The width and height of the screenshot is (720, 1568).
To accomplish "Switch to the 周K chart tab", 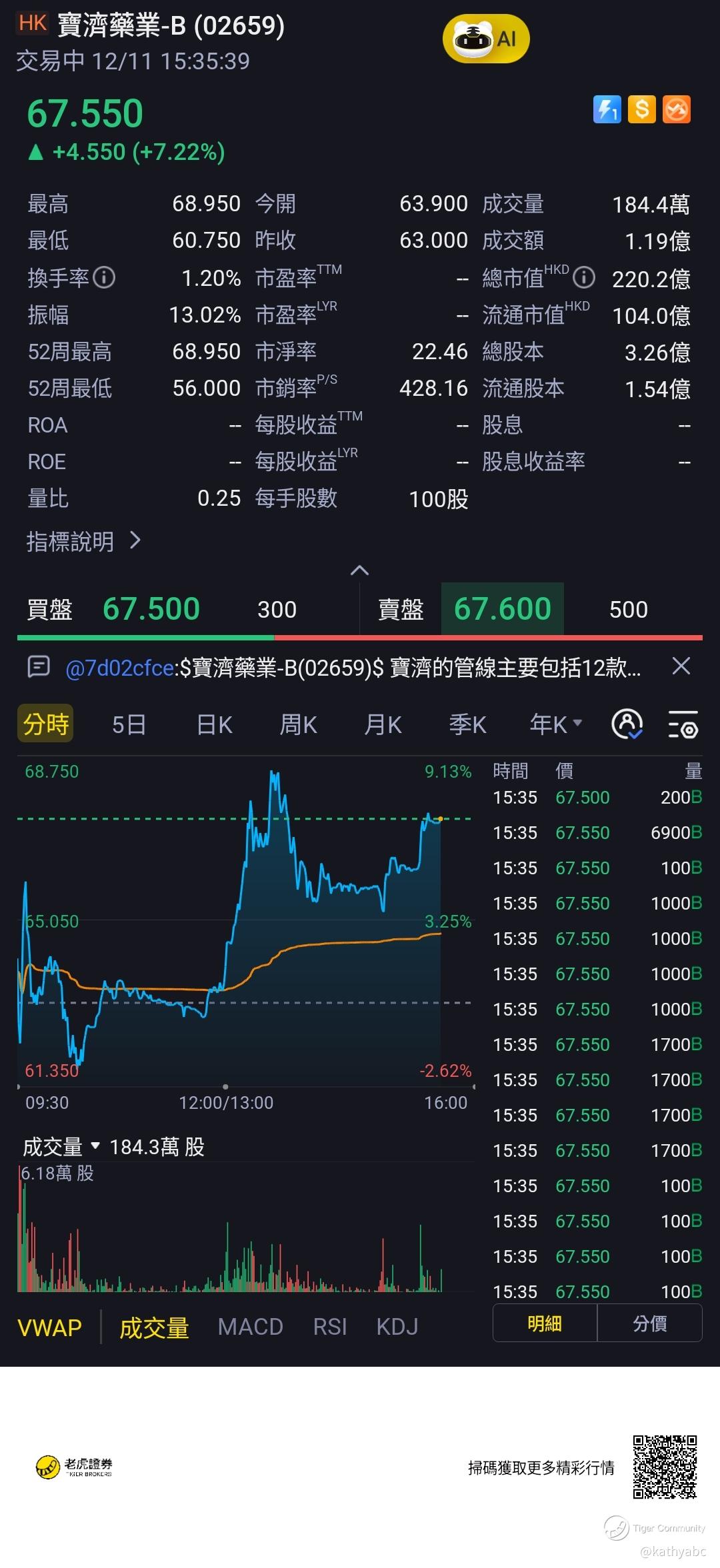I will (298, 724).
